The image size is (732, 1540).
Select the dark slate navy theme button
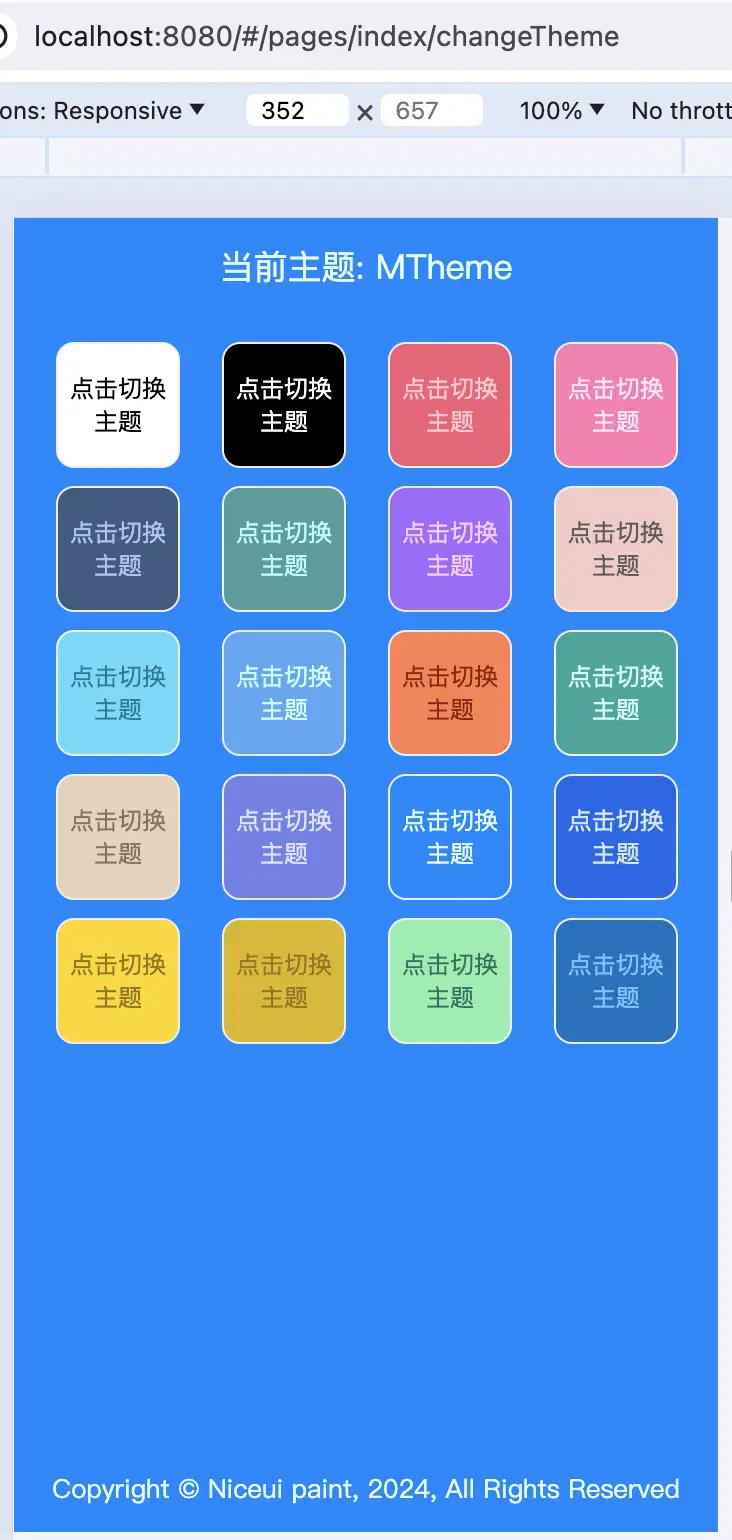pyautogui.click(x=118, y=549)
